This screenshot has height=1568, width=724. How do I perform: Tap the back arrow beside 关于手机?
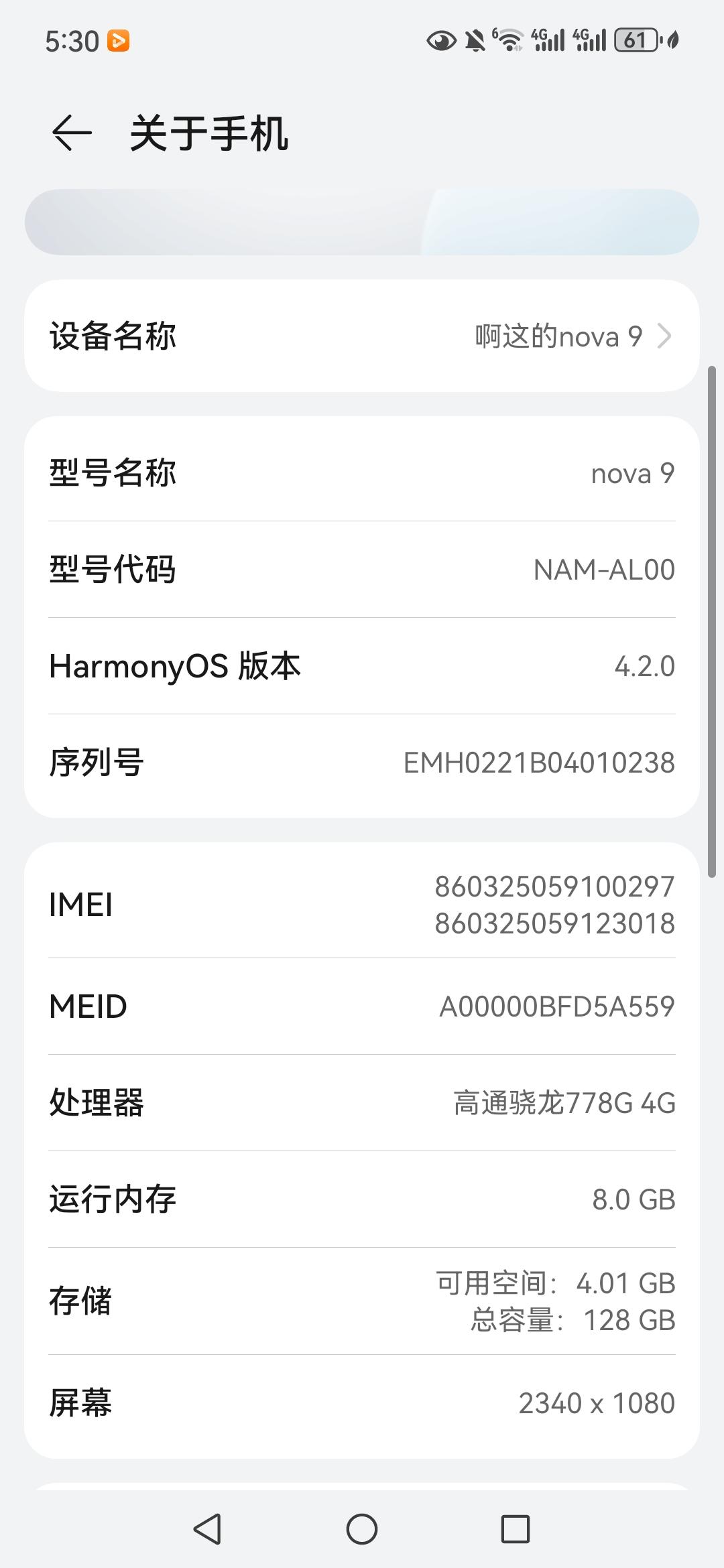click(x=71, y=133)
